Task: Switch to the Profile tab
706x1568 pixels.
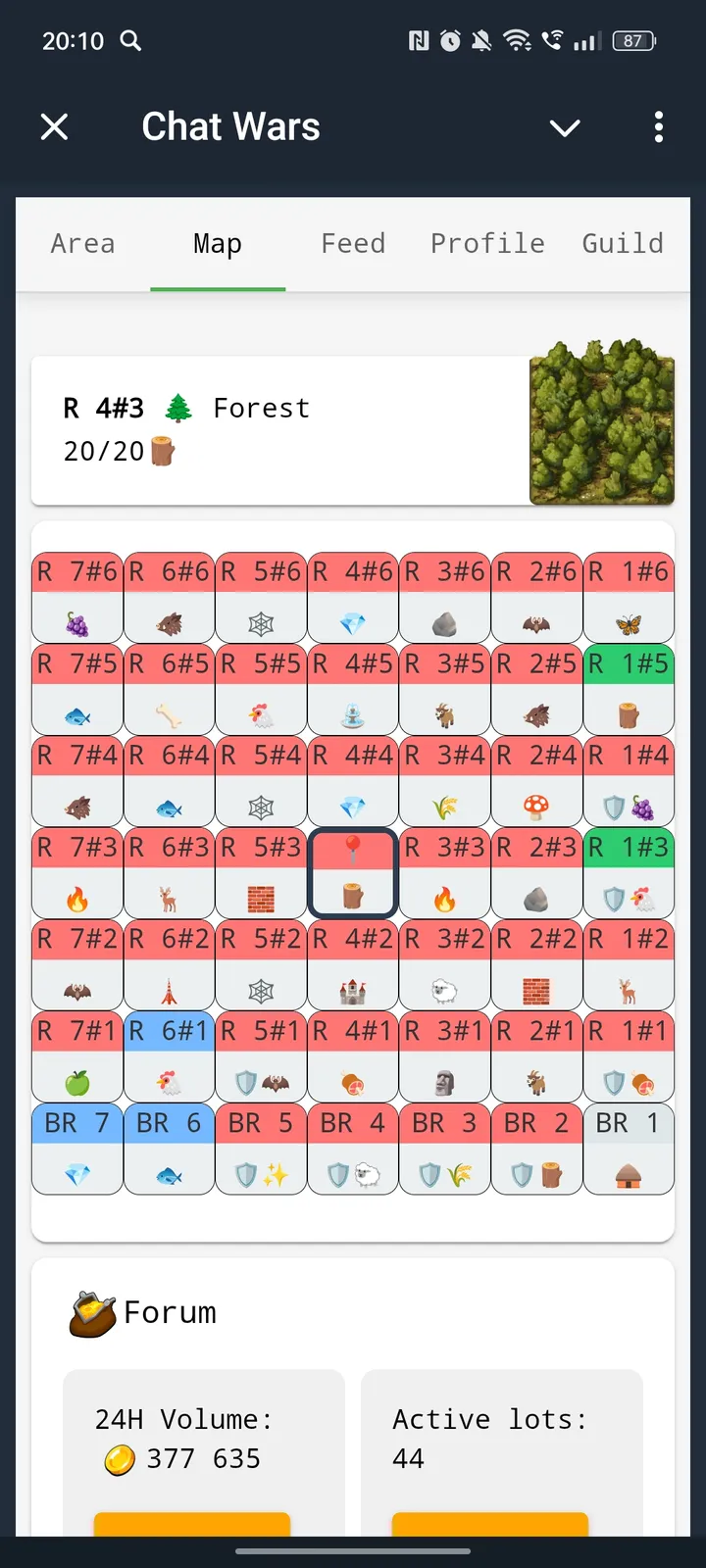Action: point(487,244)
